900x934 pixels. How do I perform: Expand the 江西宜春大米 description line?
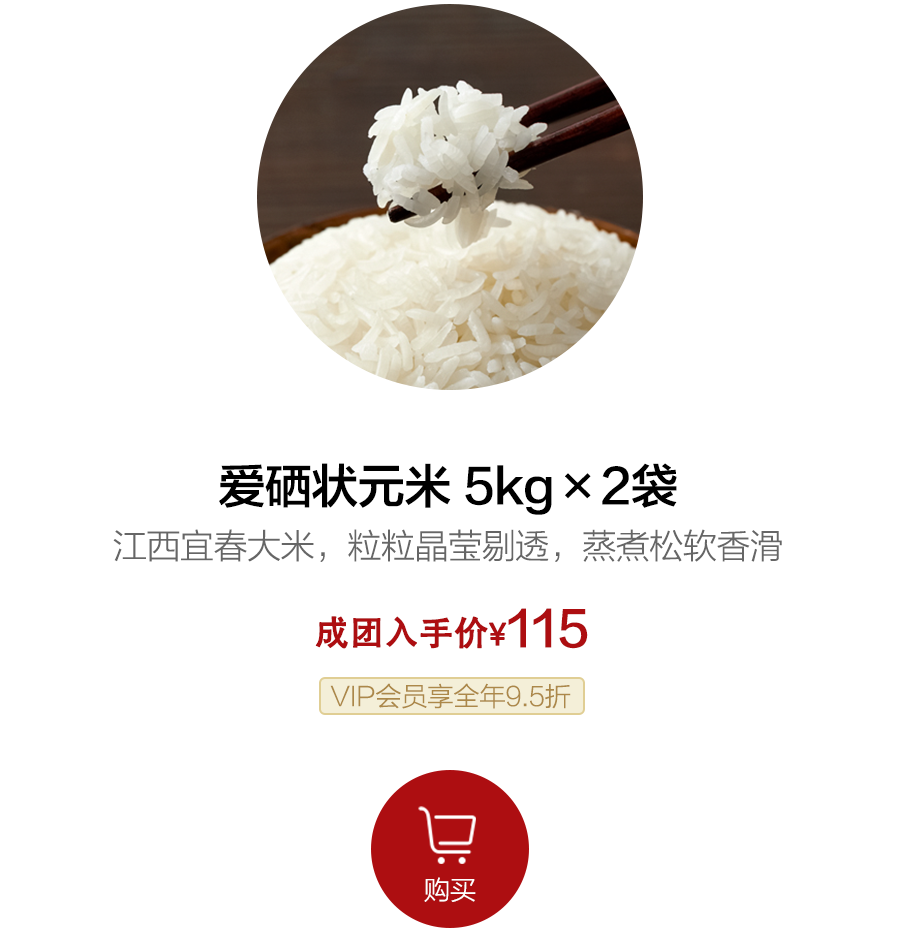click(x=449, y=548)
